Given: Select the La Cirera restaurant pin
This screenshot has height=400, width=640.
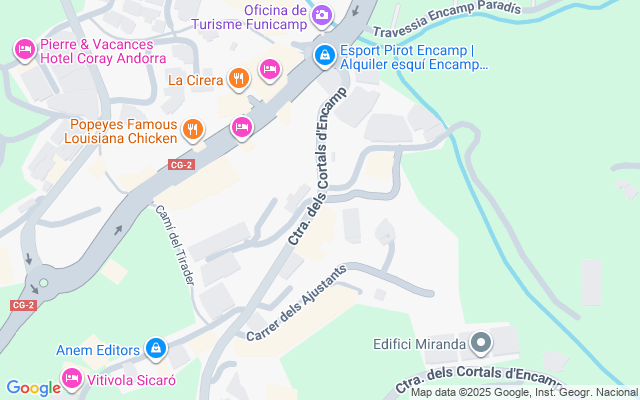Looking at the screenshot, I should 238,78.
